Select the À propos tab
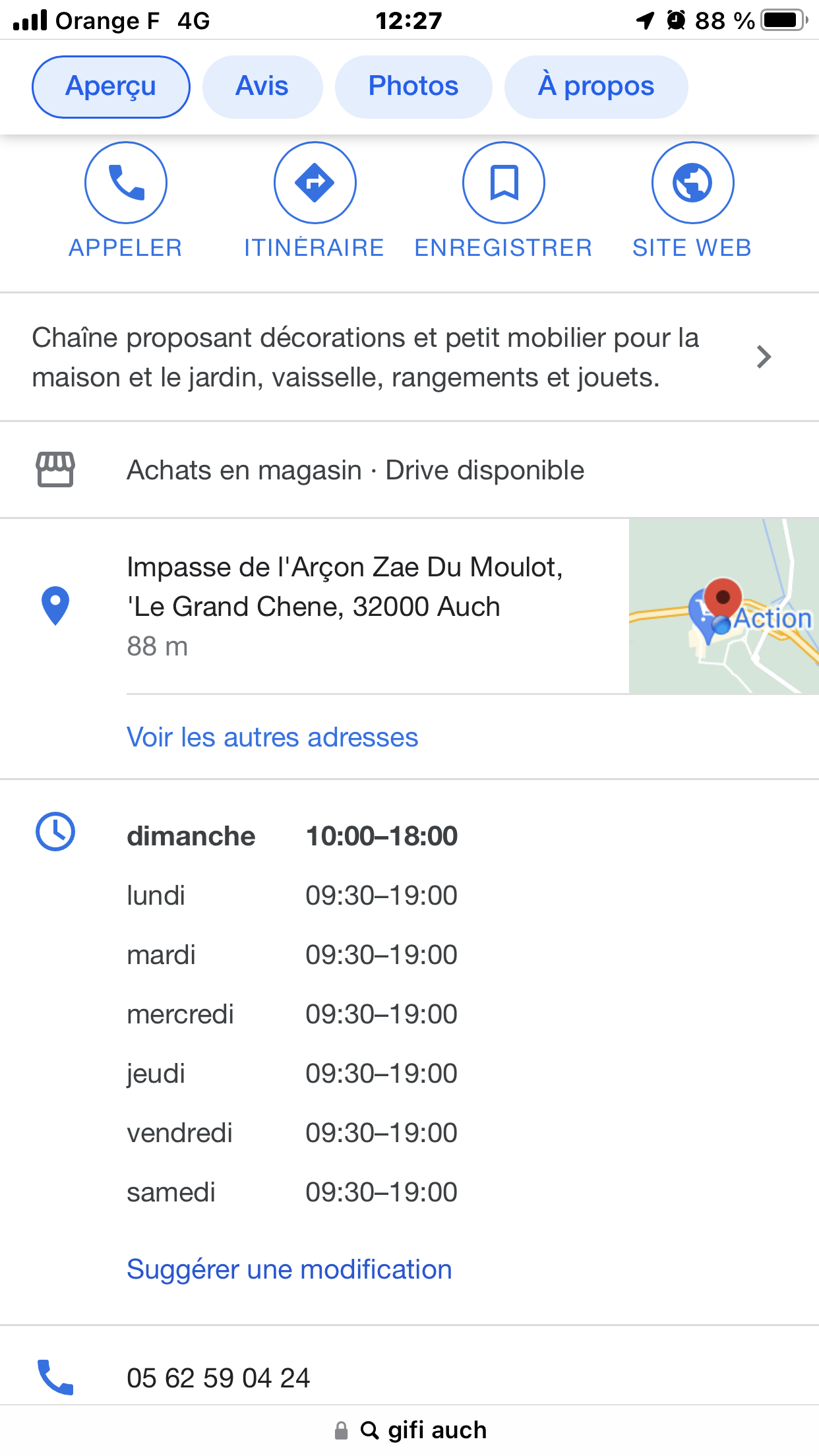Viewport: 819px width, 1456px height. 595,86
